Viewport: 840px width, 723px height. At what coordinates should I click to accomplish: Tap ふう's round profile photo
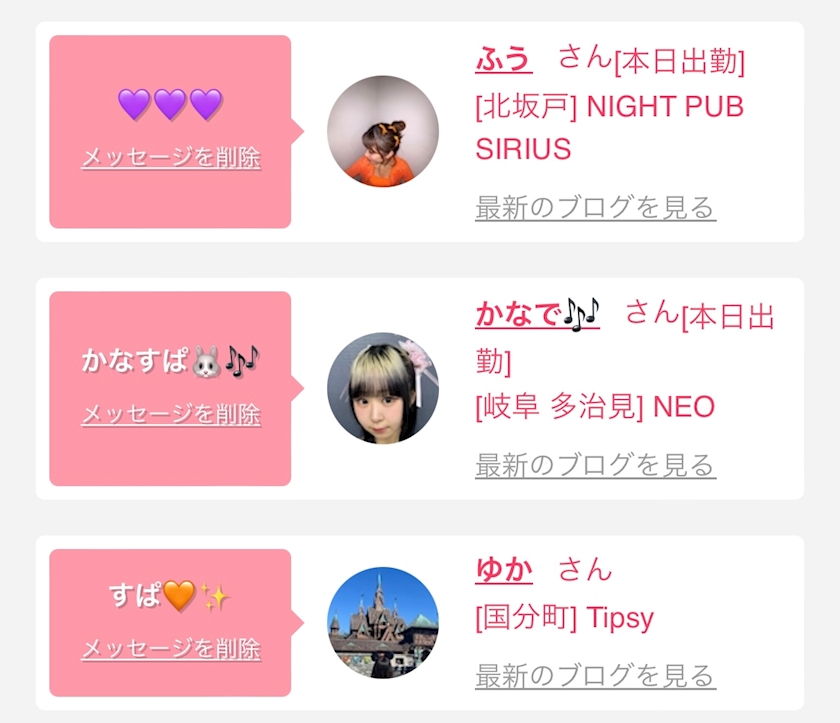[383, 131]
